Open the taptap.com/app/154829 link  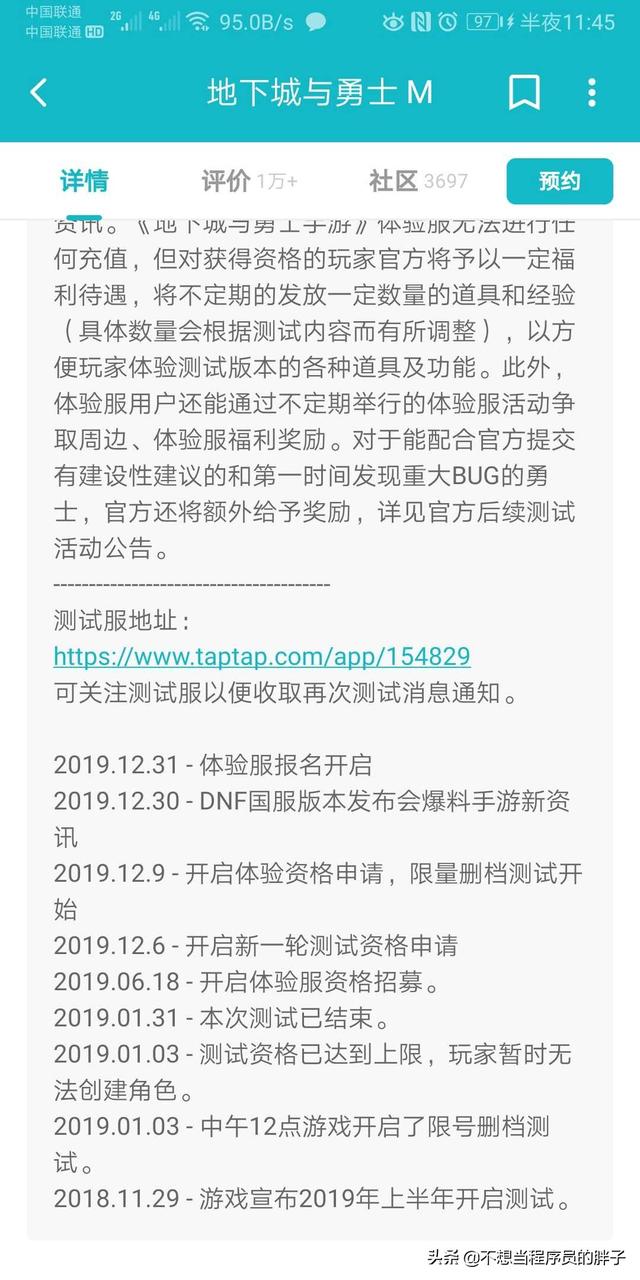[262, 656]
